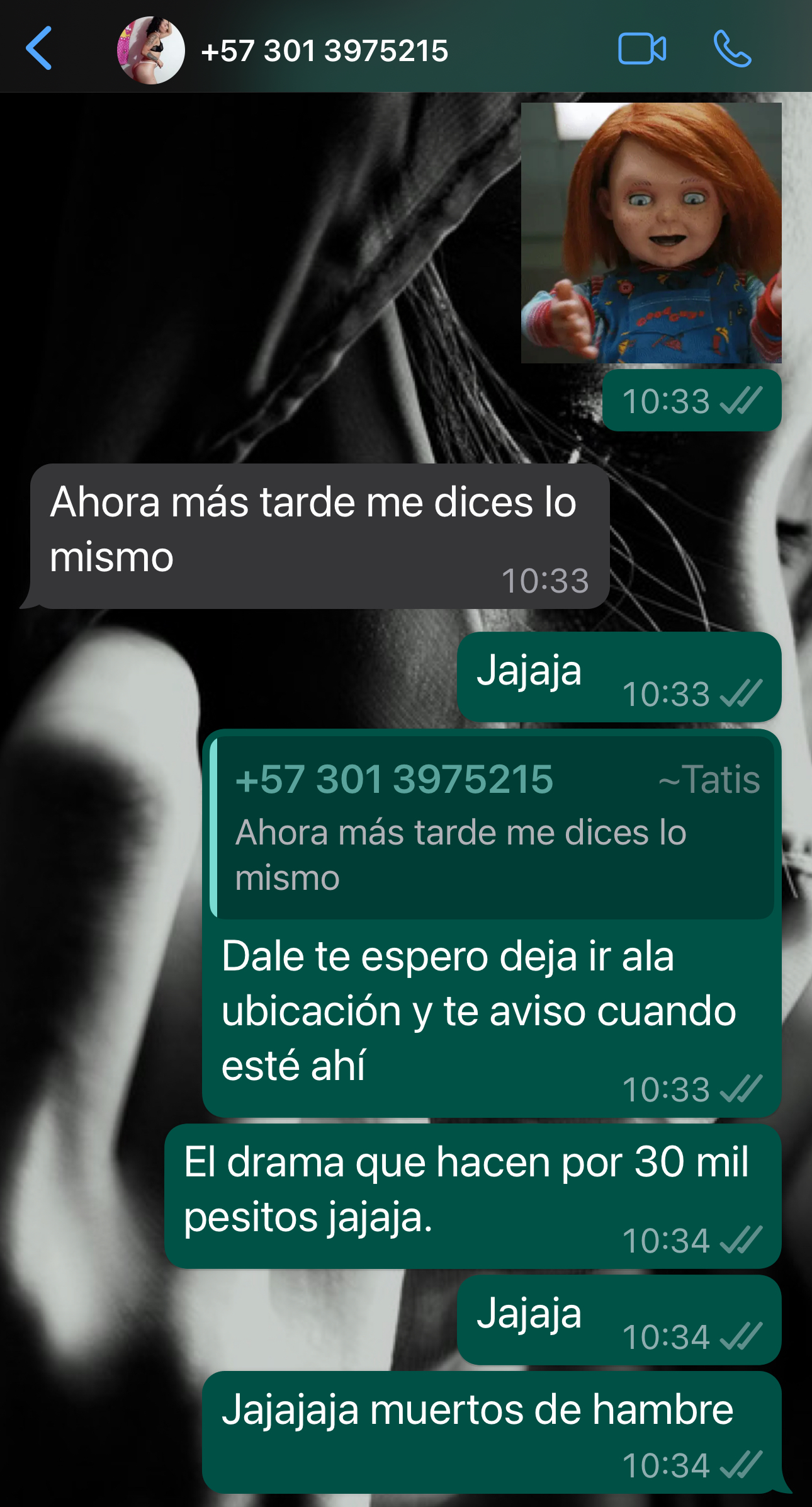This screenshot has height=1507, width=812.
Task: Go back to the chat list
Action: pos(39,48)
